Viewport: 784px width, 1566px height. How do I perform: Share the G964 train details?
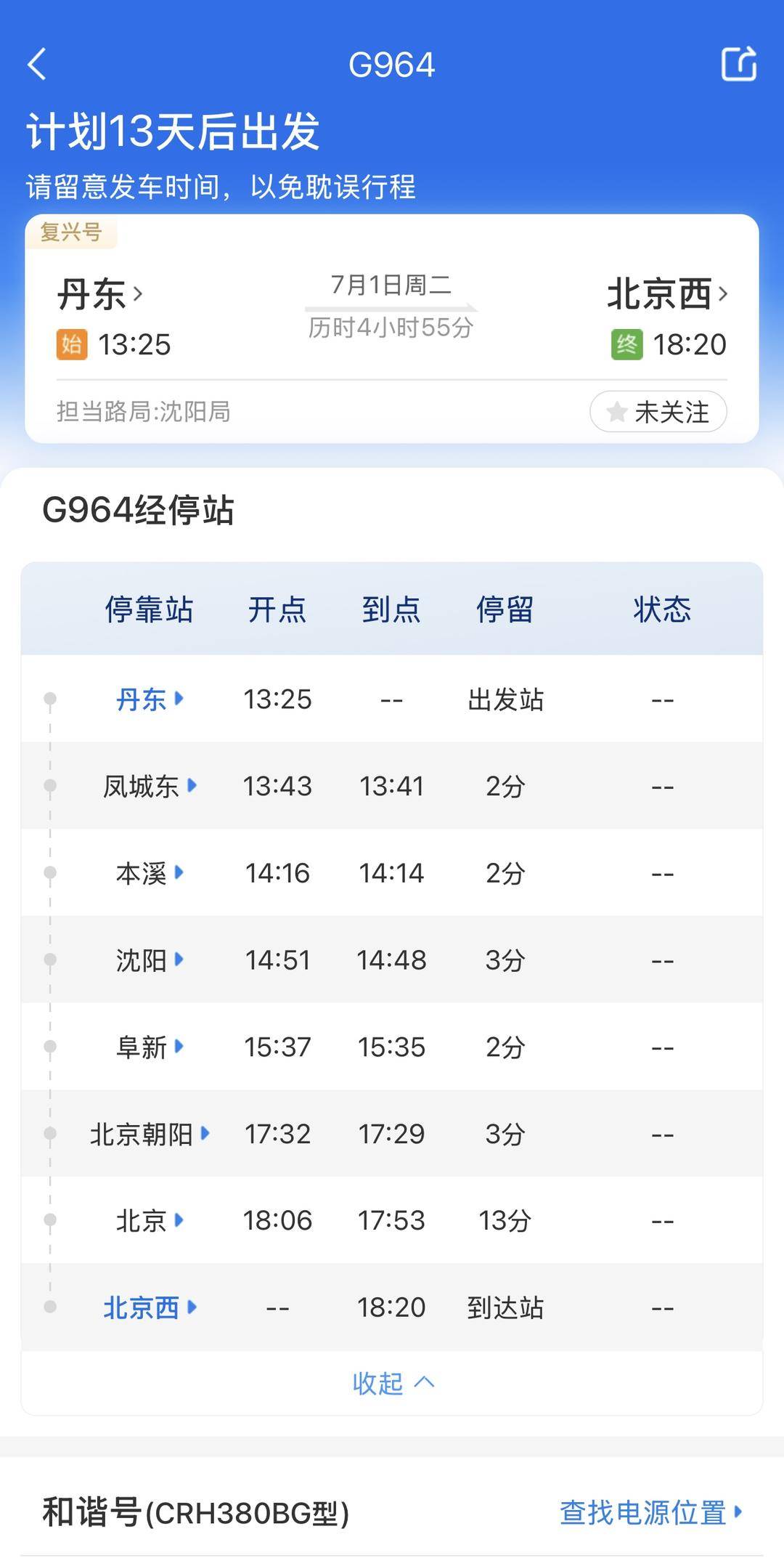click(739, 64)
